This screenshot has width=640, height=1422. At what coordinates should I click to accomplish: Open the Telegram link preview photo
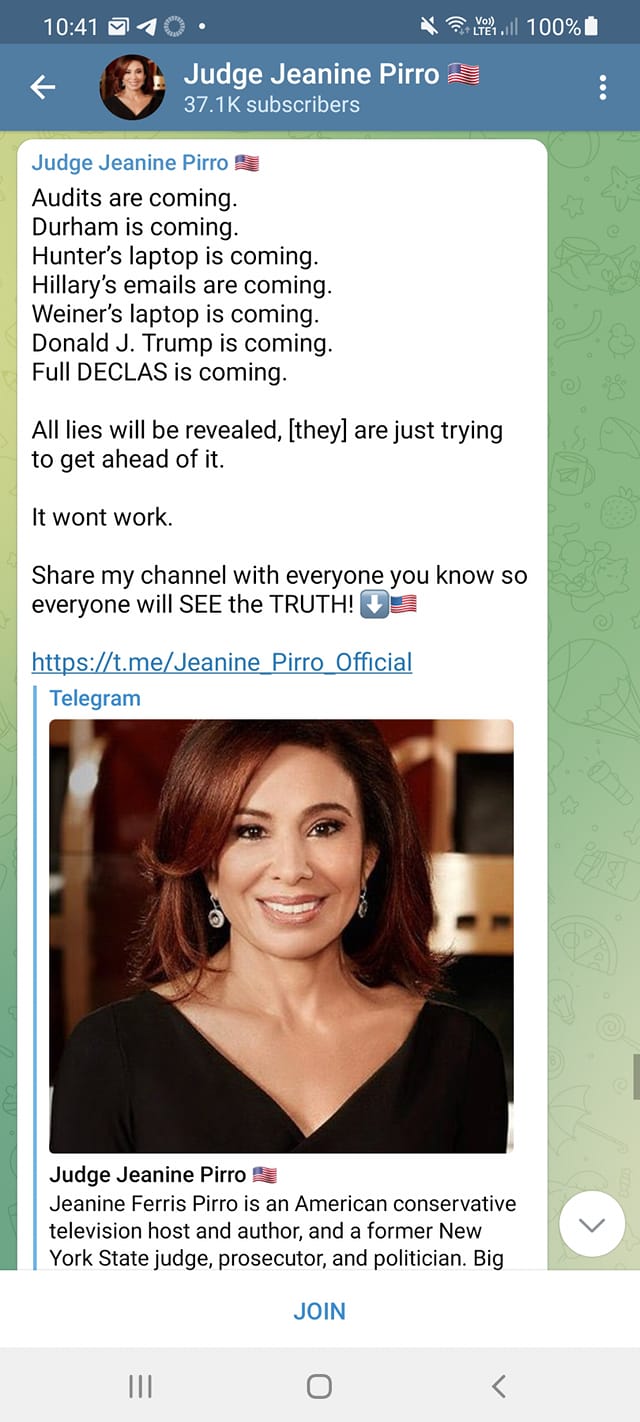coord(281,936)
